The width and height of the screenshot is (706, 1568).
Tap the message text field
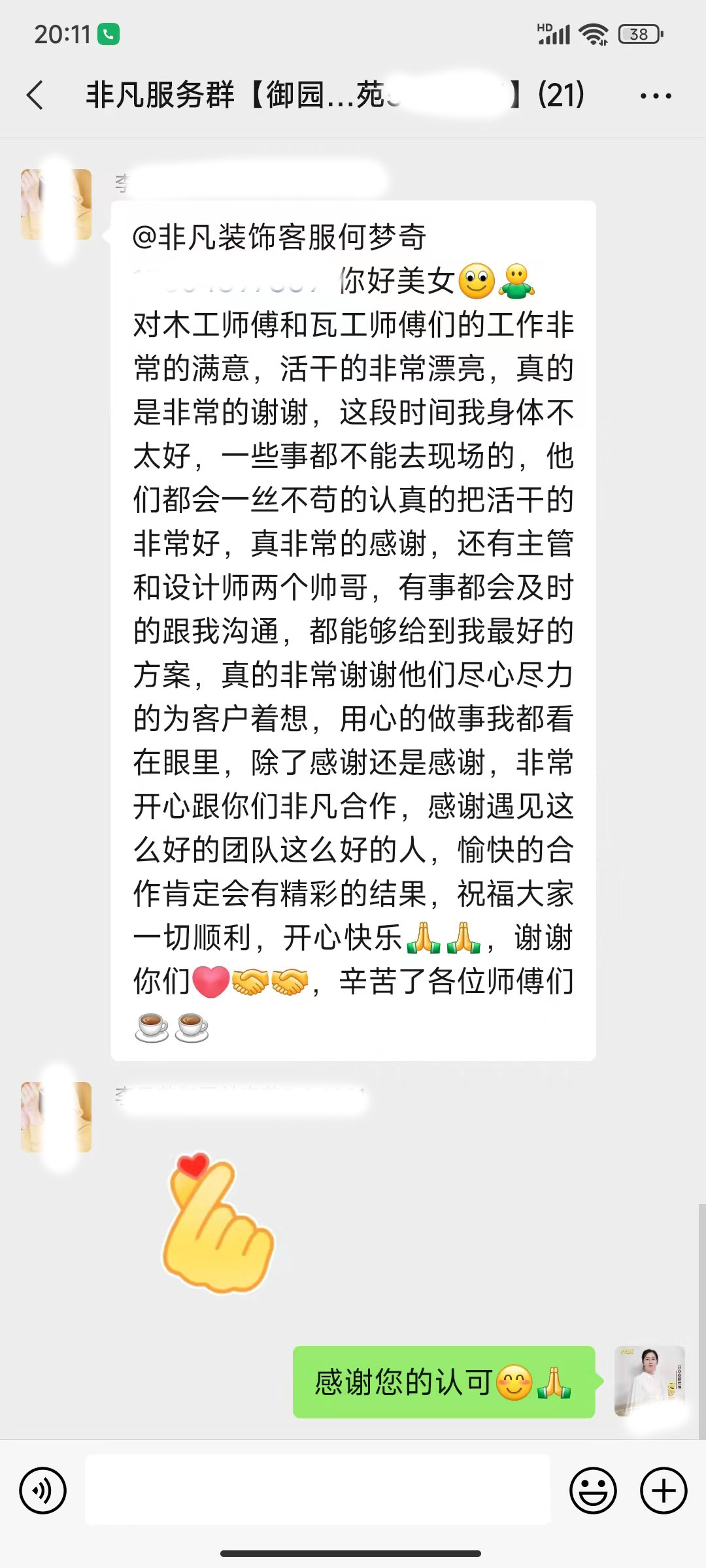coord(318,1490)
